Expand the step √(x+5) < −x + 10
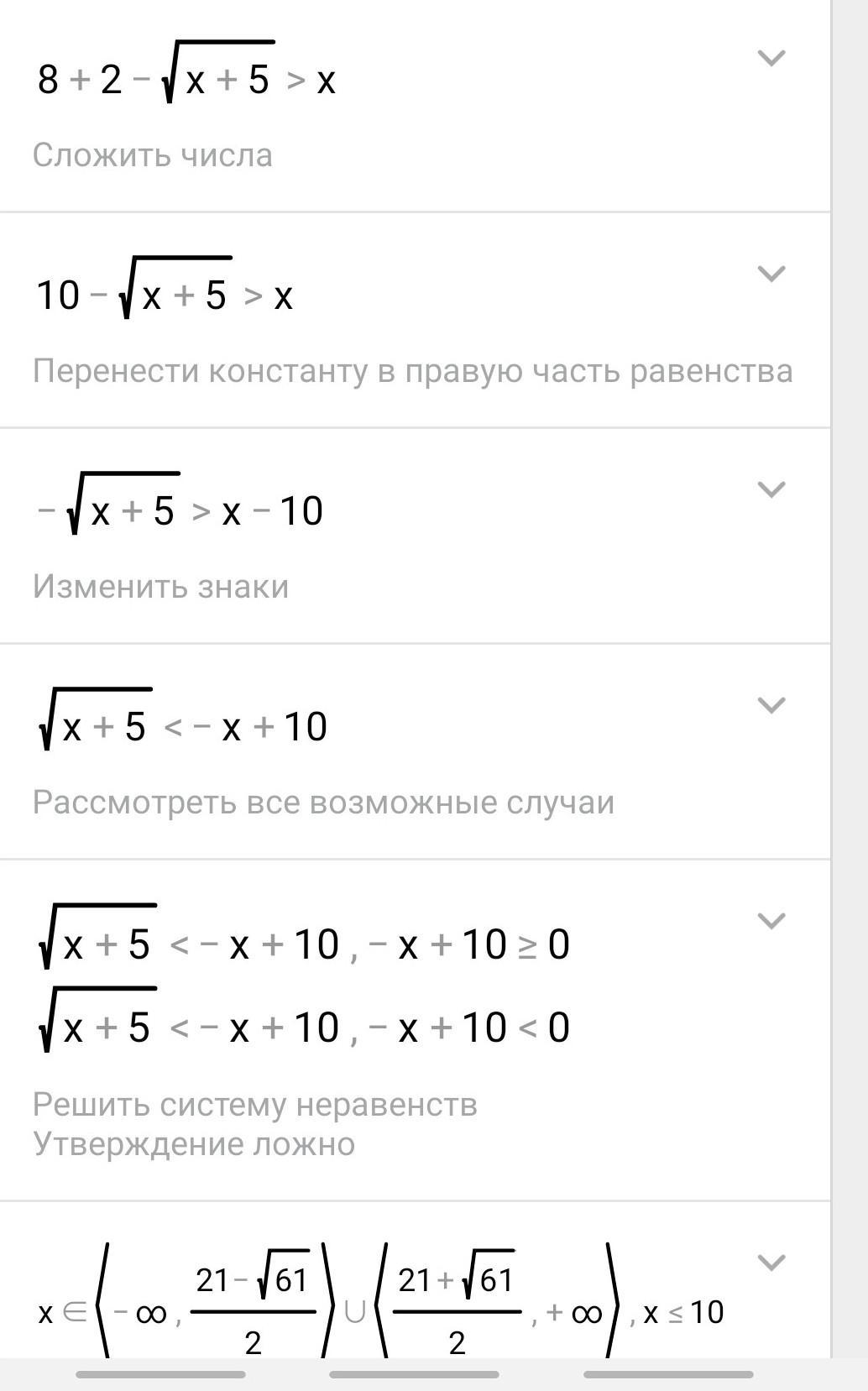Screen dimensions: 868x1391 pos(771,705)
